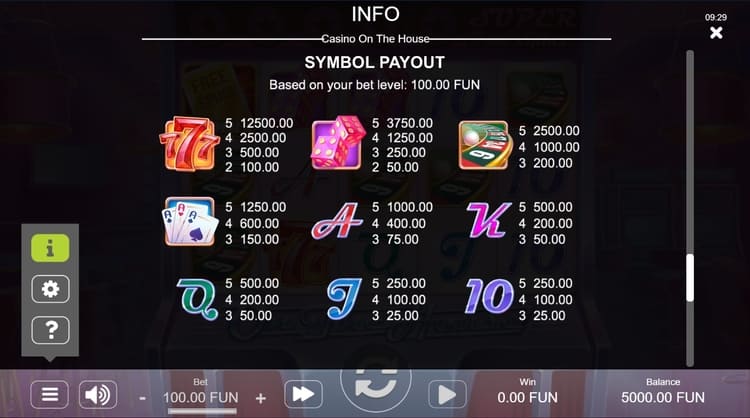The image size is (750, 418).
Task: Tap the hamburger menu button
Action: pos(50,393)
